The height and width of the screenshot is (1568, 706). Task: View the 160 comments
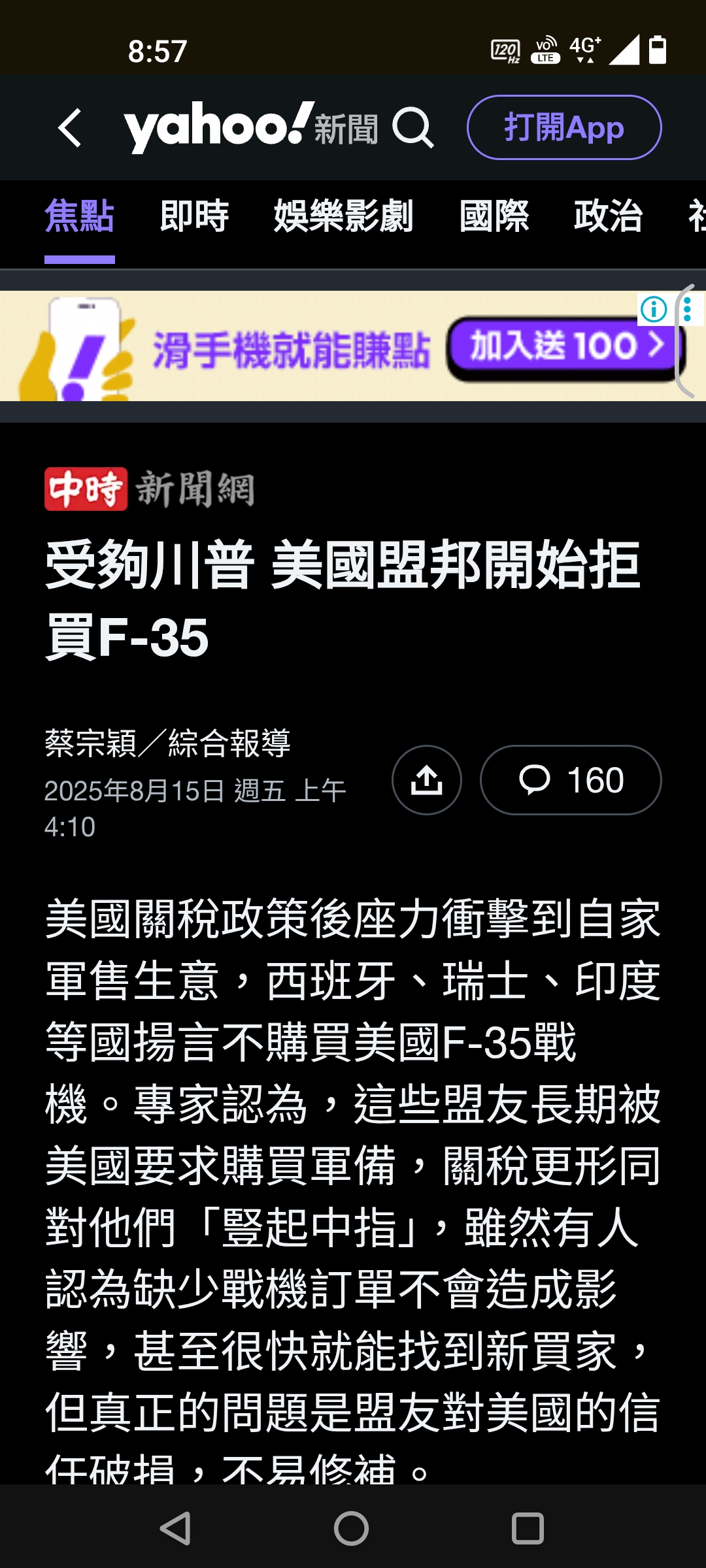point(571,780)
